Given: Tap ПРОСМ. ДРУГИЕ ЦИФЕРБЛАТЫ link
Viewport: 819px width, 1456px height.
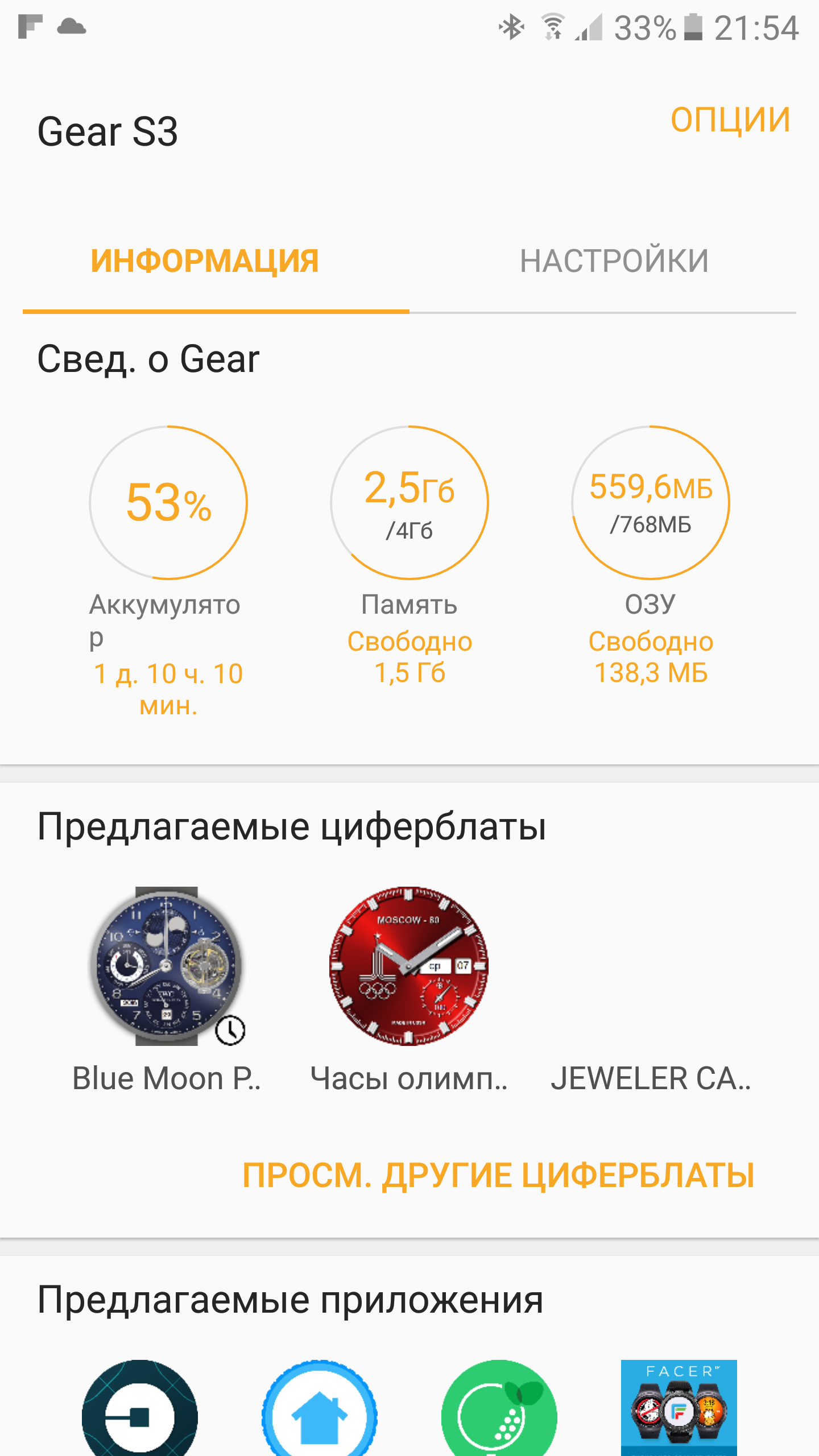Looking at the screenshot, I should [498, 1175].
